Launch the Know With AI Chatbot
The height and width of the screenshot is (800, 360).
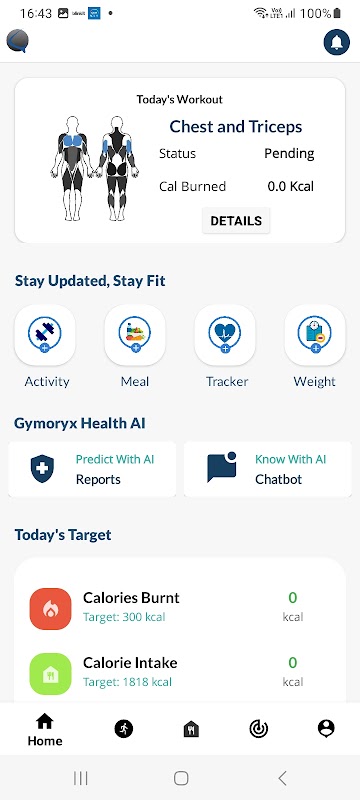(x=268, y=469)
